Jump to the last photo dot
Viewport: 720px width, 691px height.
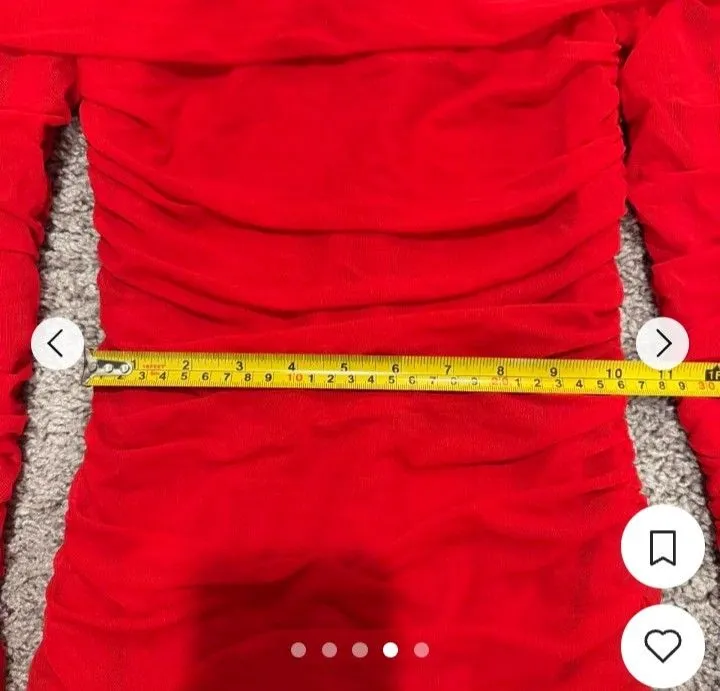pos(421,650)
